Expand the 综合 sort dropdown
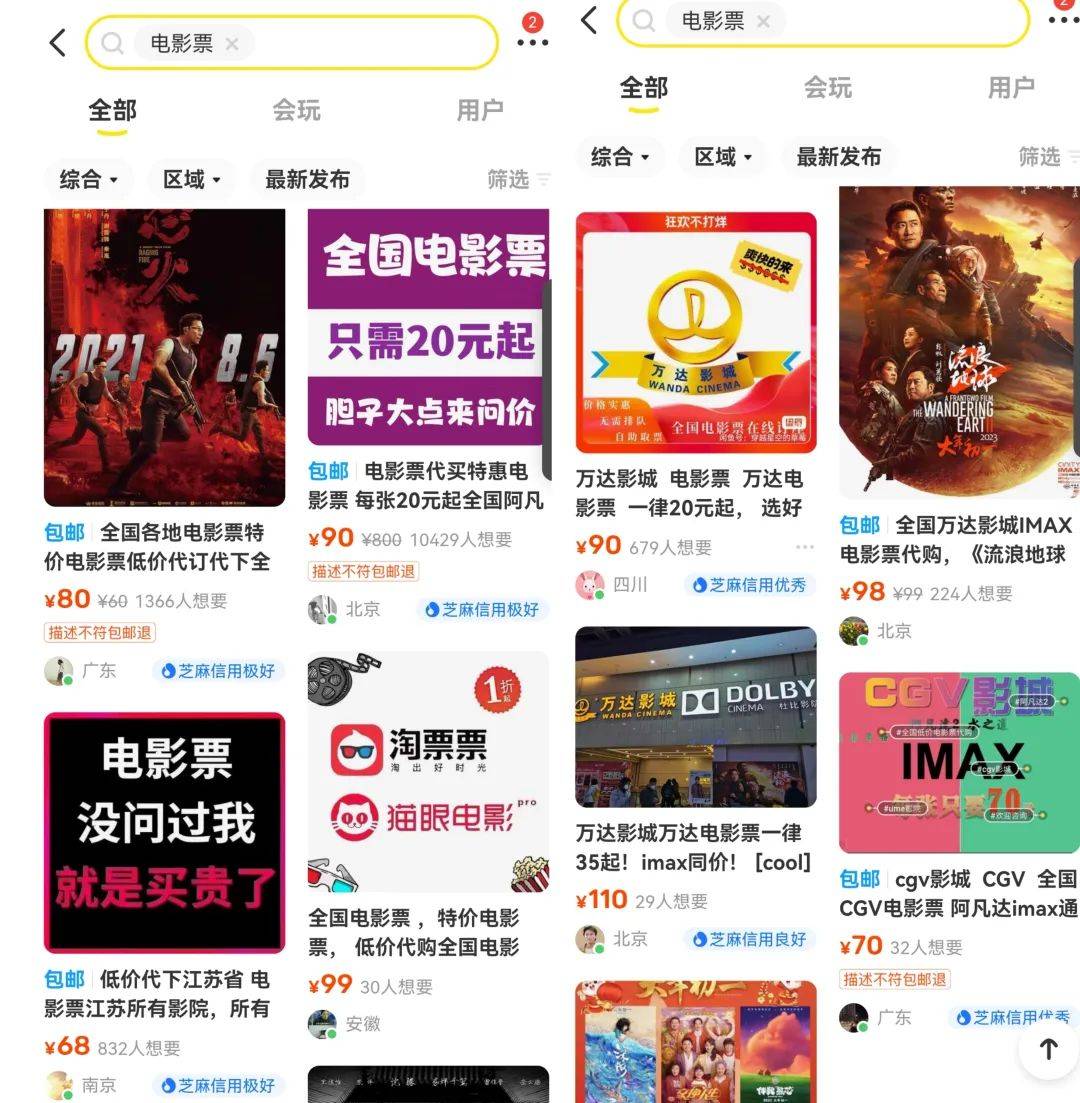 90,180
